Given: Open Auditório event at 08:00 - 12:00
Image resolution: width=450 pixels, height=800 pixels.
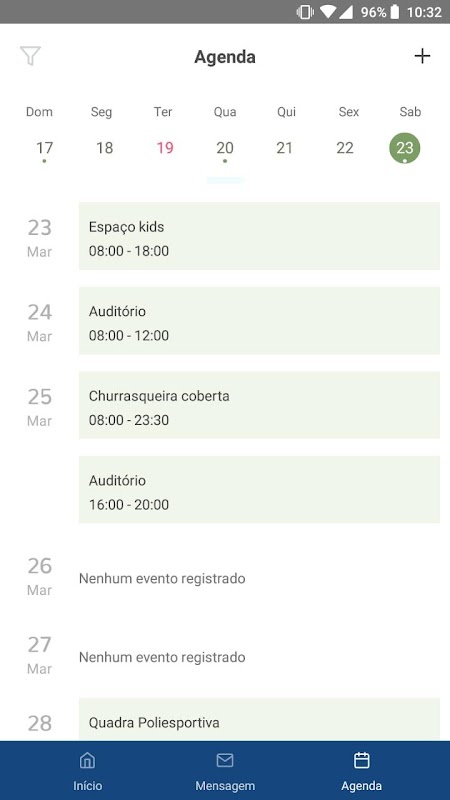Looking at the screenshot, I should coord(259,320).
